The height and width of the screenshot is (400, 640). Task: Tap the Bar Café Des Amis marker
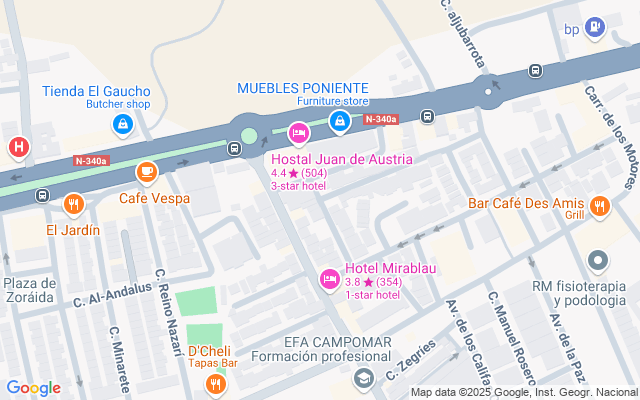pyautogui.click(x=599, y=206)
